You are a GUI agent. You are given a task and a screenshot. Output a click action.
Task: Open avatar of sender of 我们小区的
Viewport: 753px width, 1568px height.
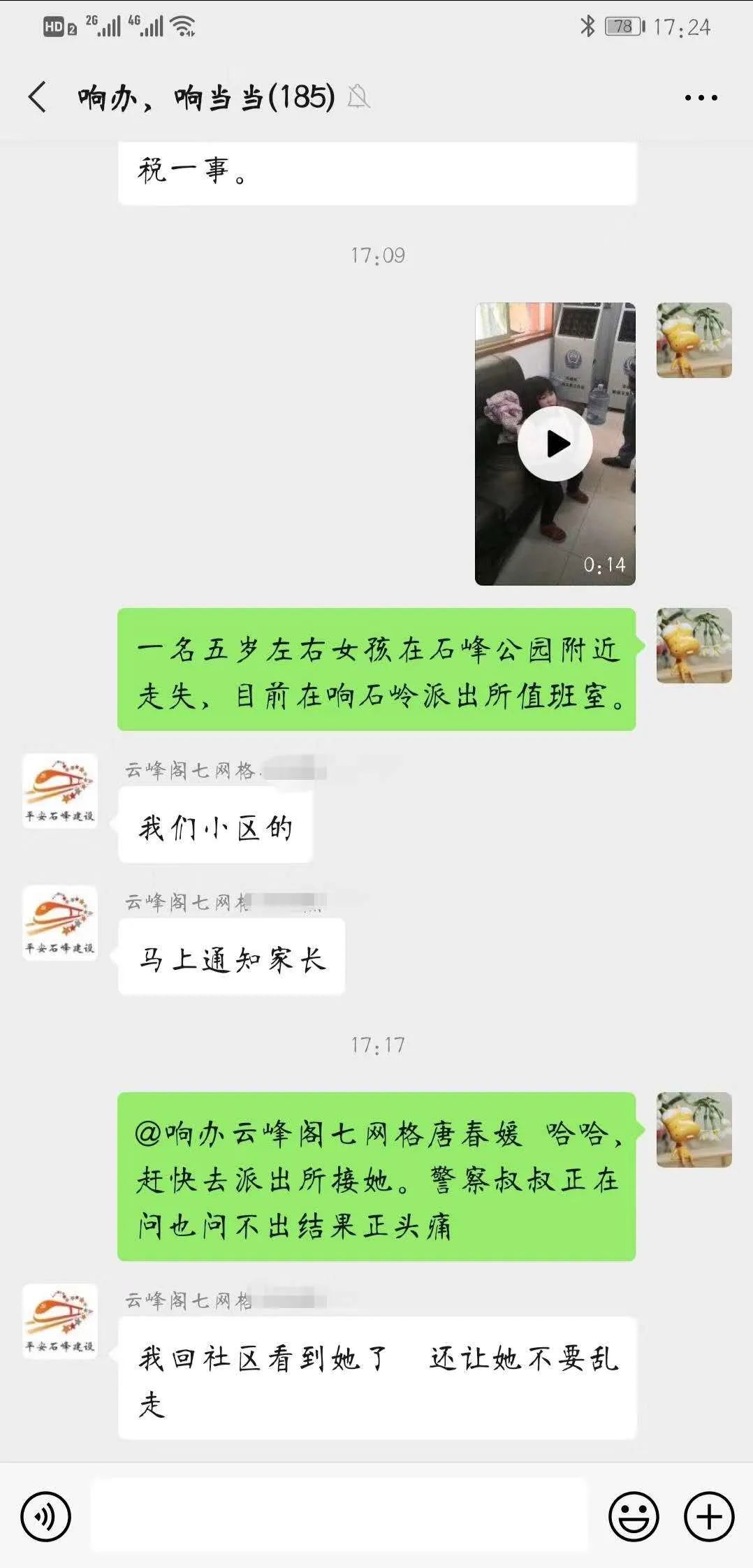point(60,790)
